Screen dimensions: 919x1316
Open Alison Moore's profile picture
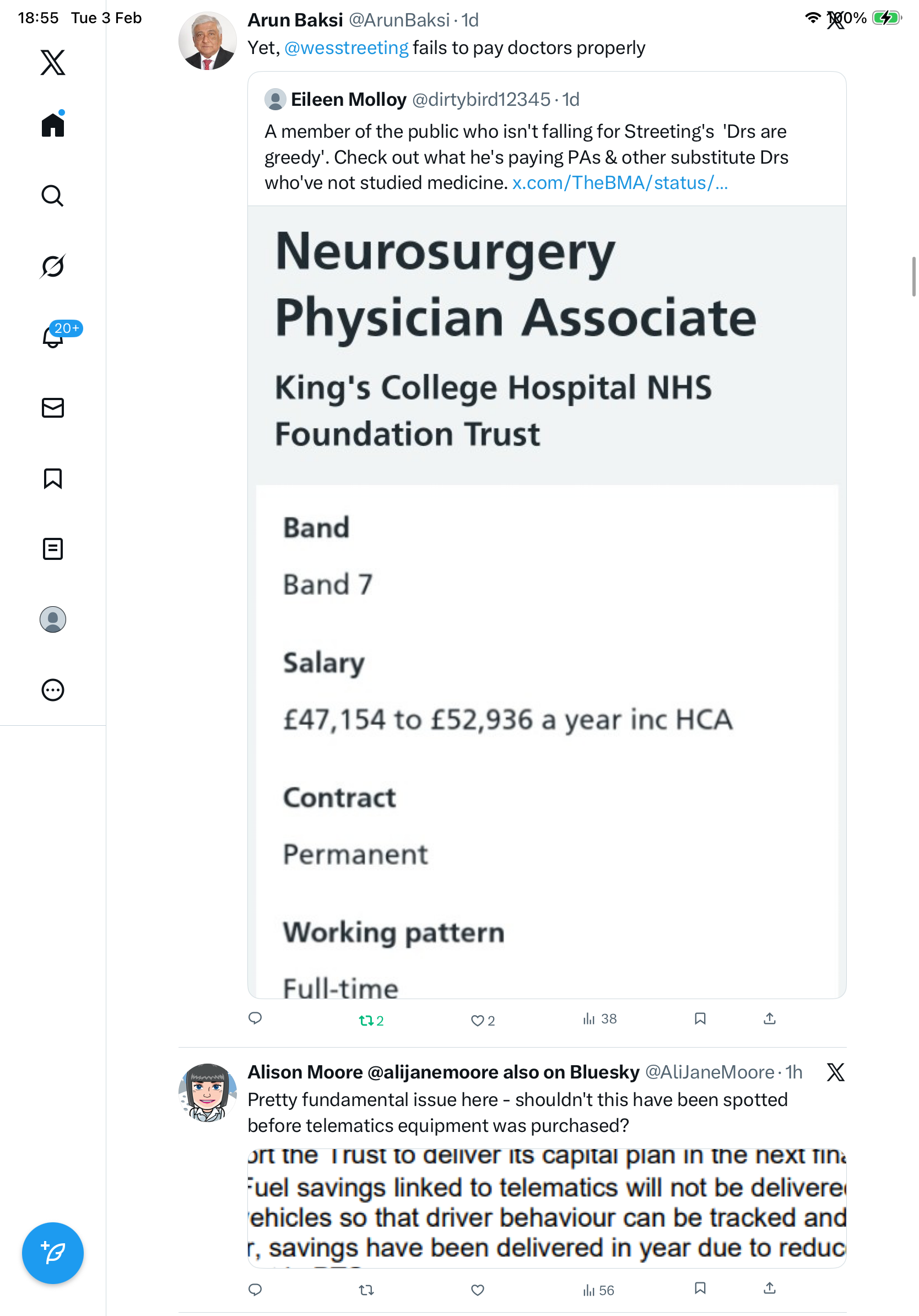(207, 1092)
